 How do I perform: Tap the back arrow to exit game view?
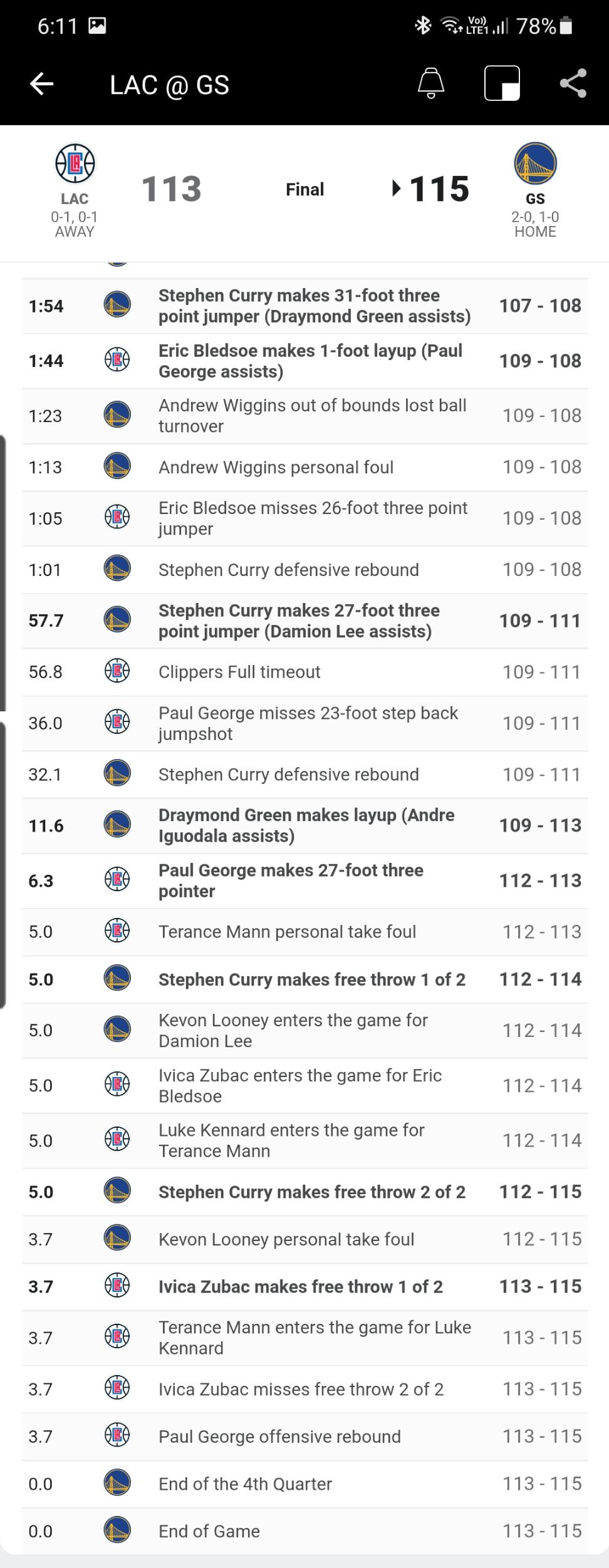click(x=41, y=85)
